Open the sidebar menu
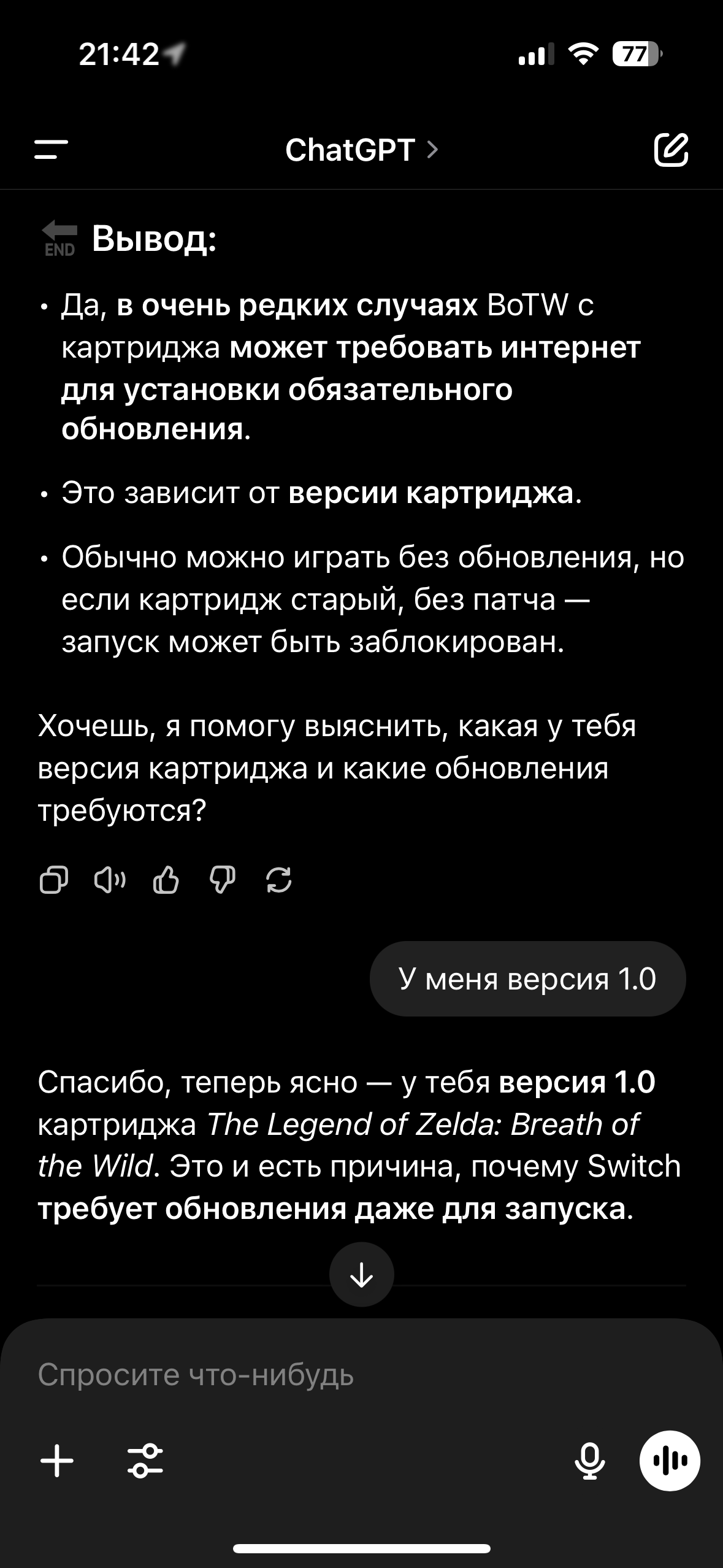The image size is (723, 1568). [52, 150]
